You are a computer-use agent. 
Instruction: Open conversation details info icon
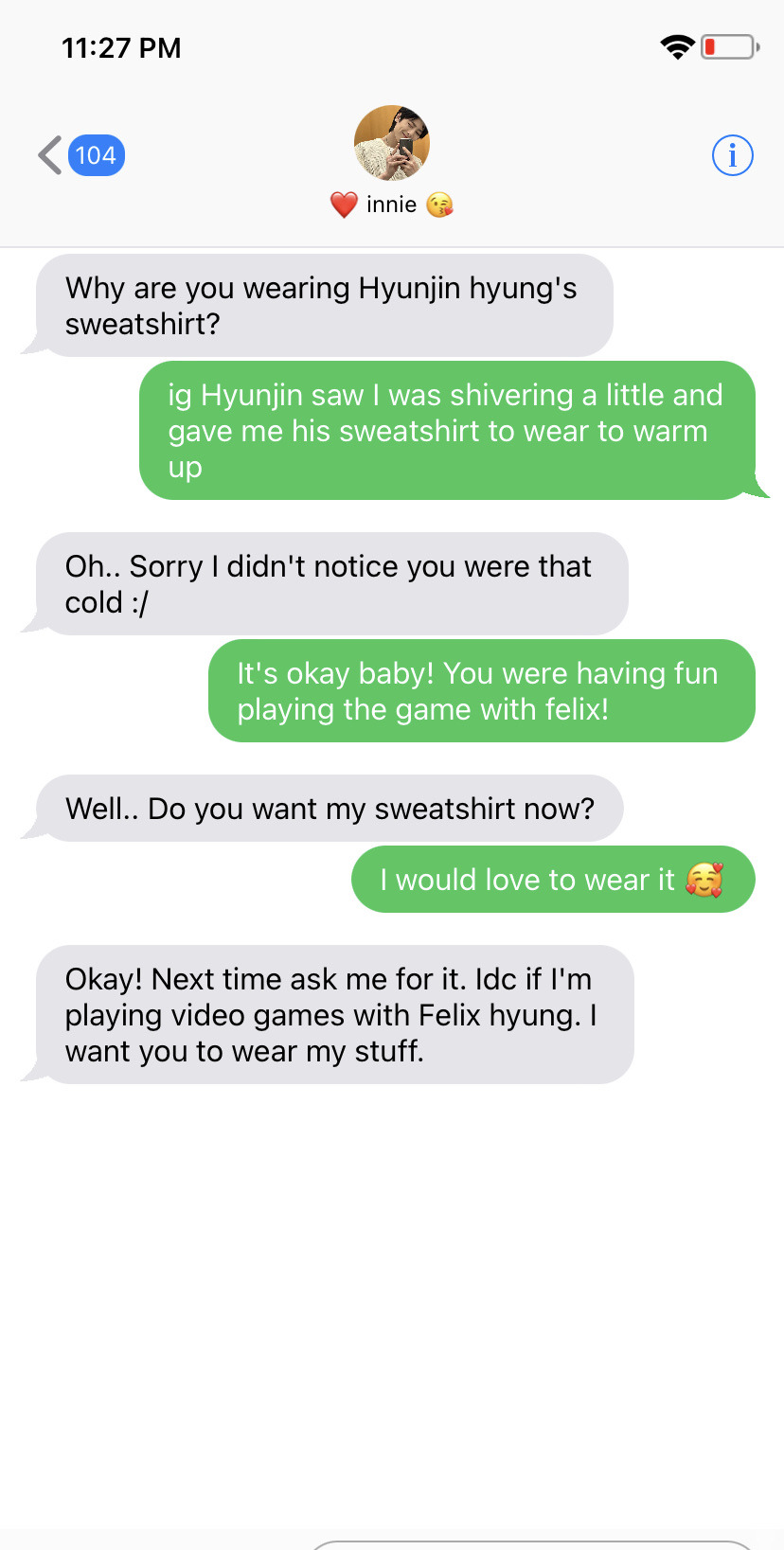click(732, 155)
